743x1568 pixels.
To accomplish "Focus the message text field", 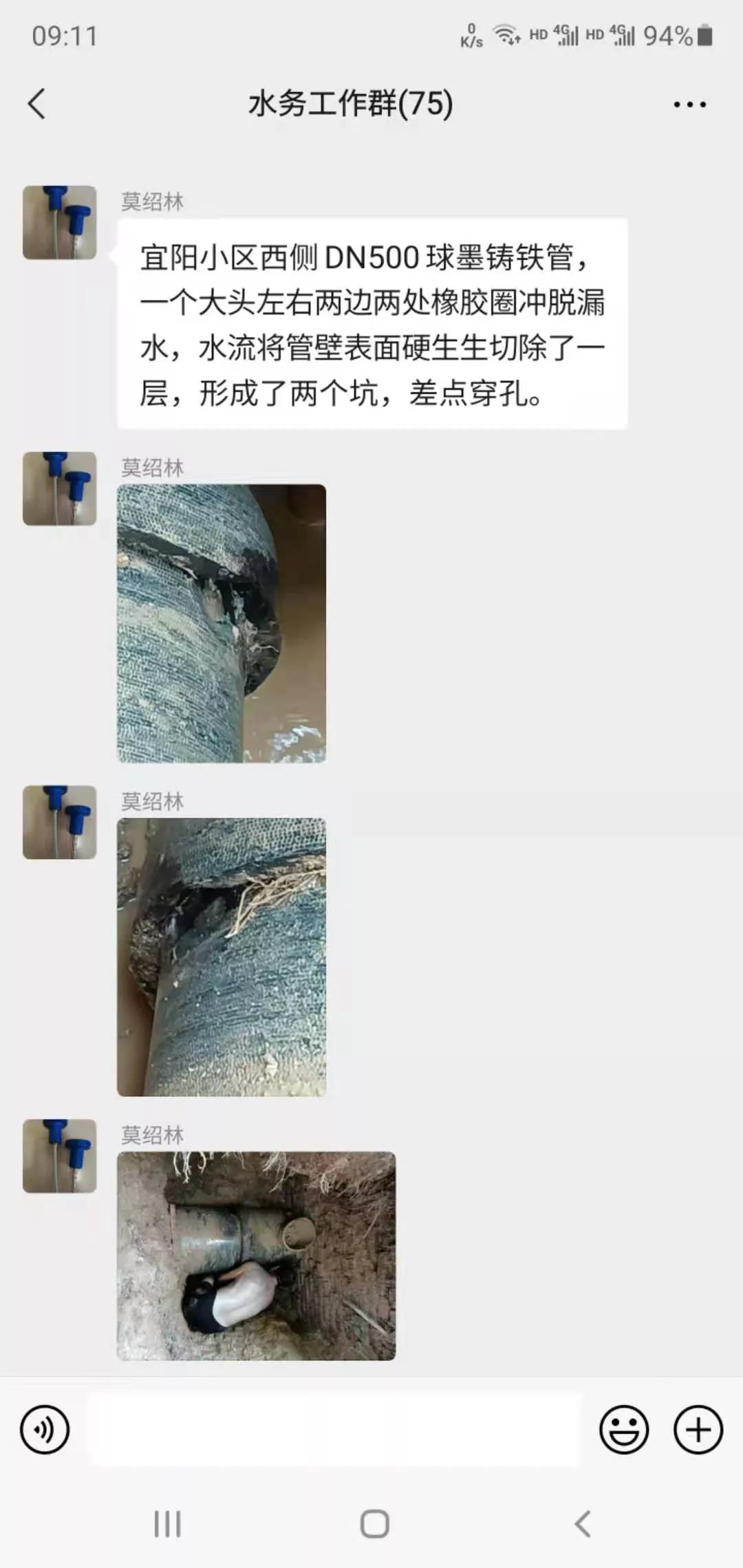I will tap(334, 1430).
